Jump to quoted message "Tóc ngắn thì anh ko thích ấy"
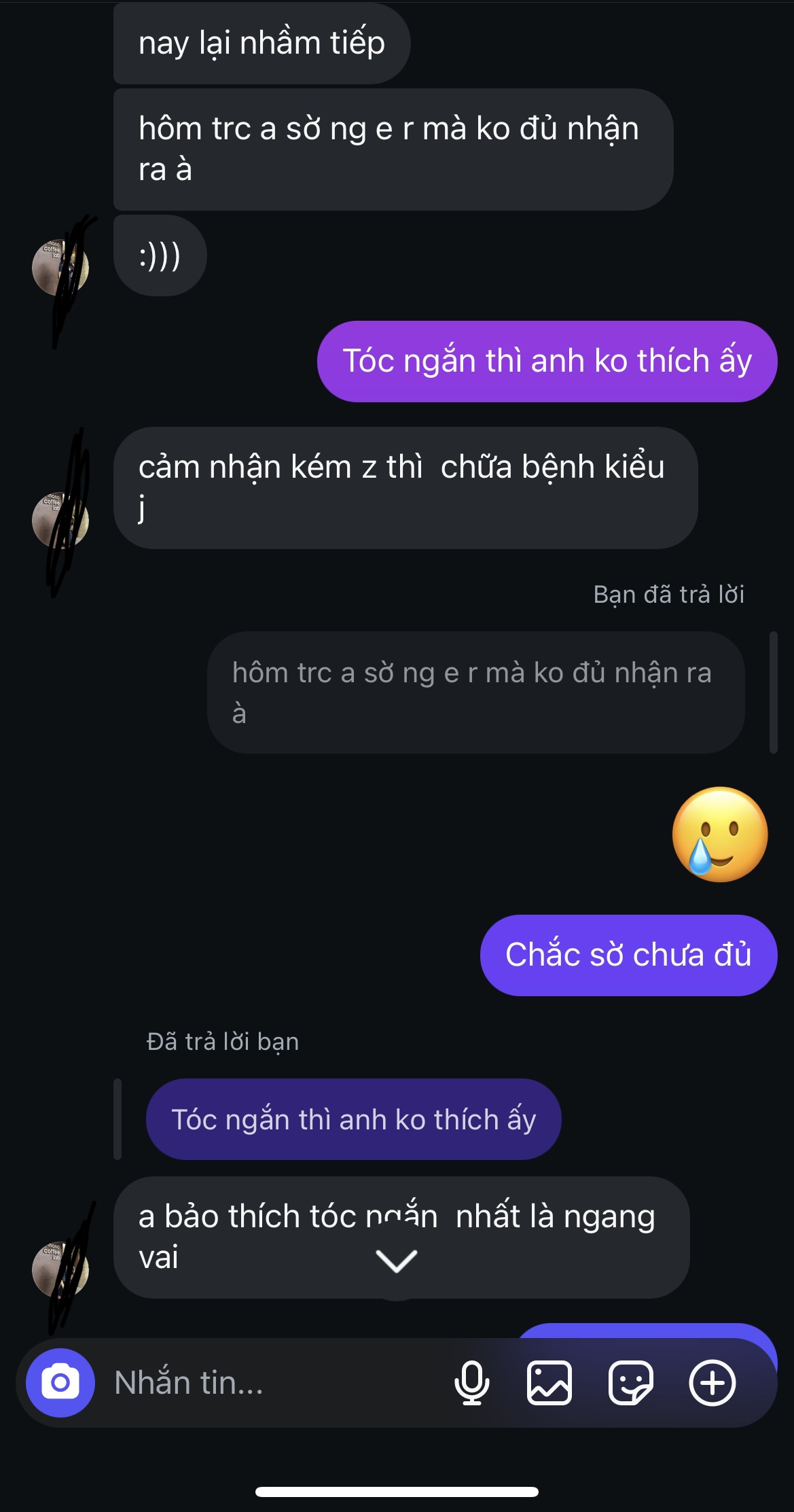 353,1119
